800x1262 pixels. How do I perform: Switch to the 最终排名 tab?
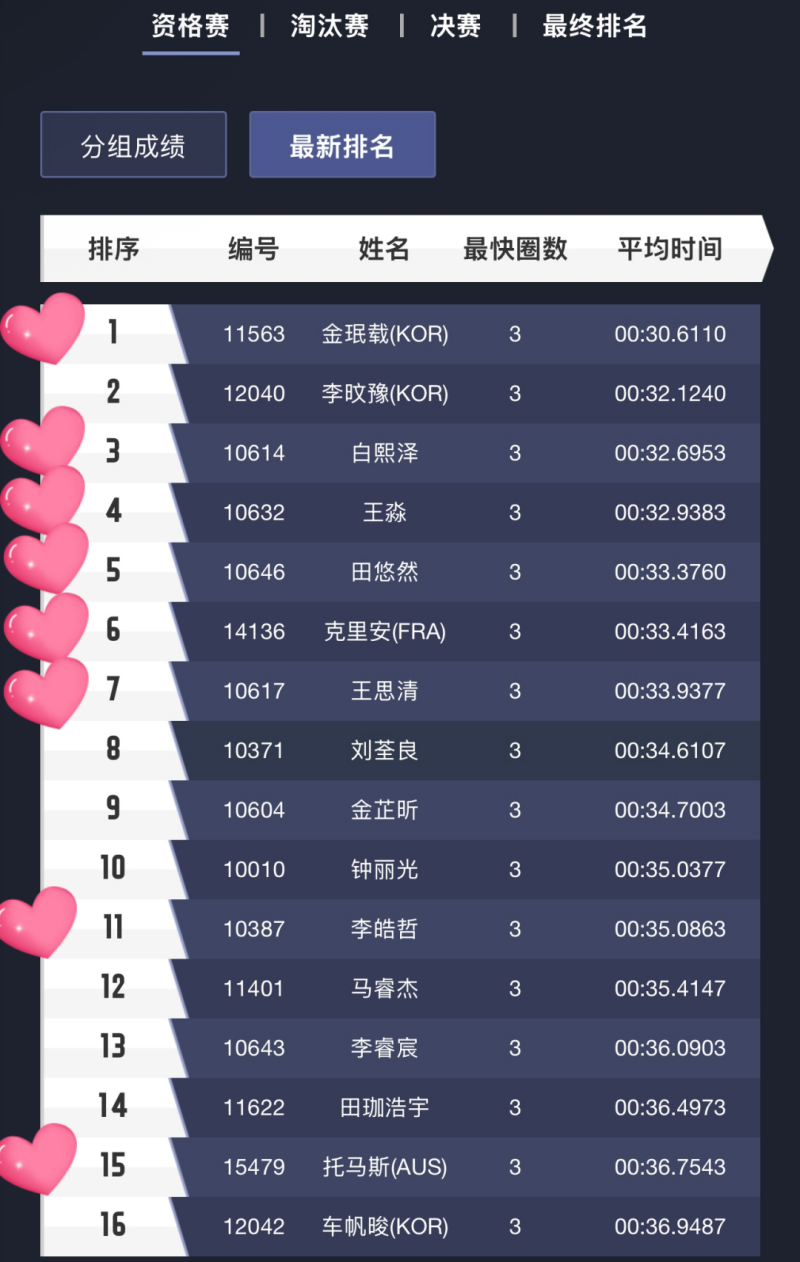click(594, 25)
